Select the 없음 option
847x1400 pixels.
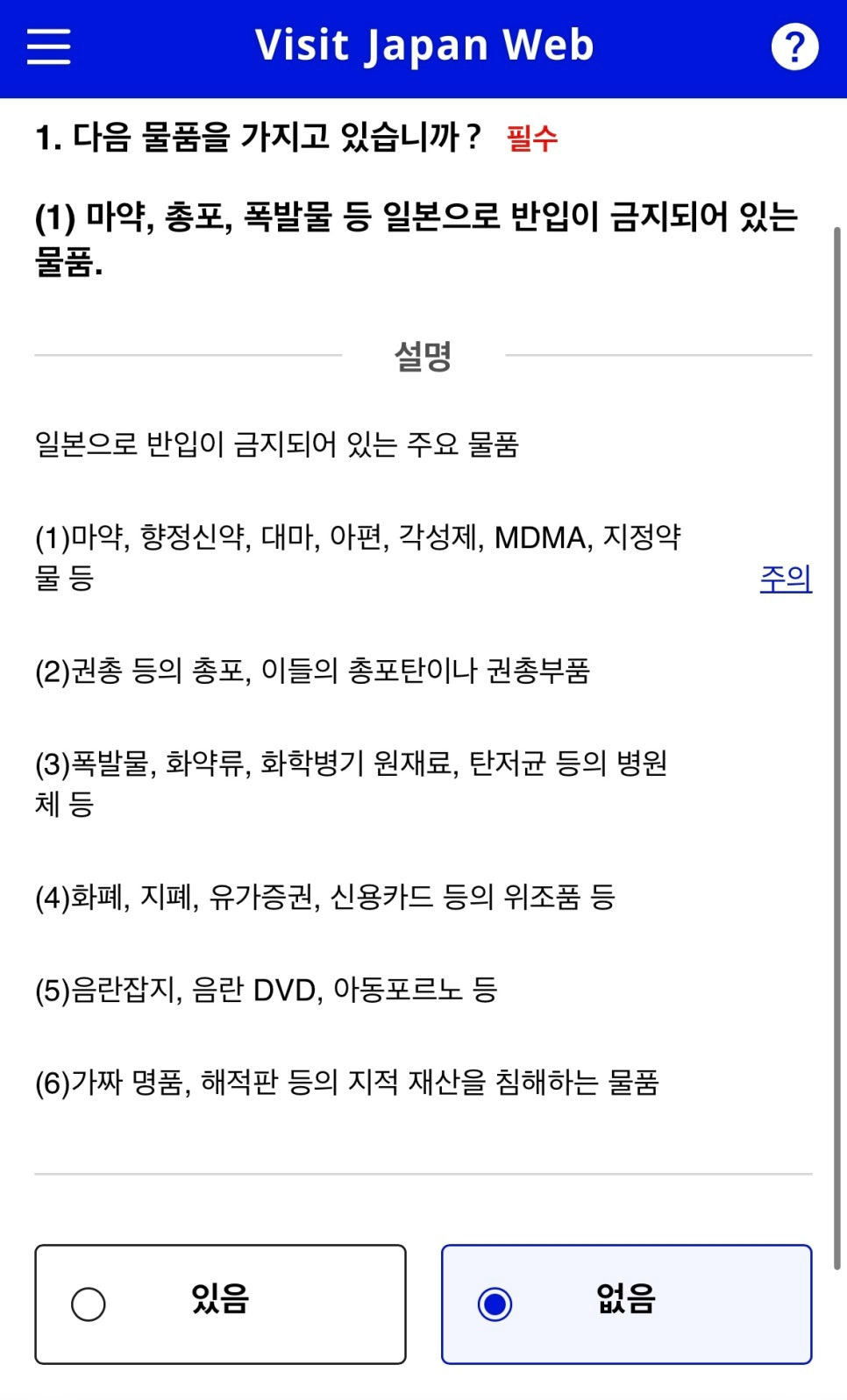click(x=626, y=1304)
